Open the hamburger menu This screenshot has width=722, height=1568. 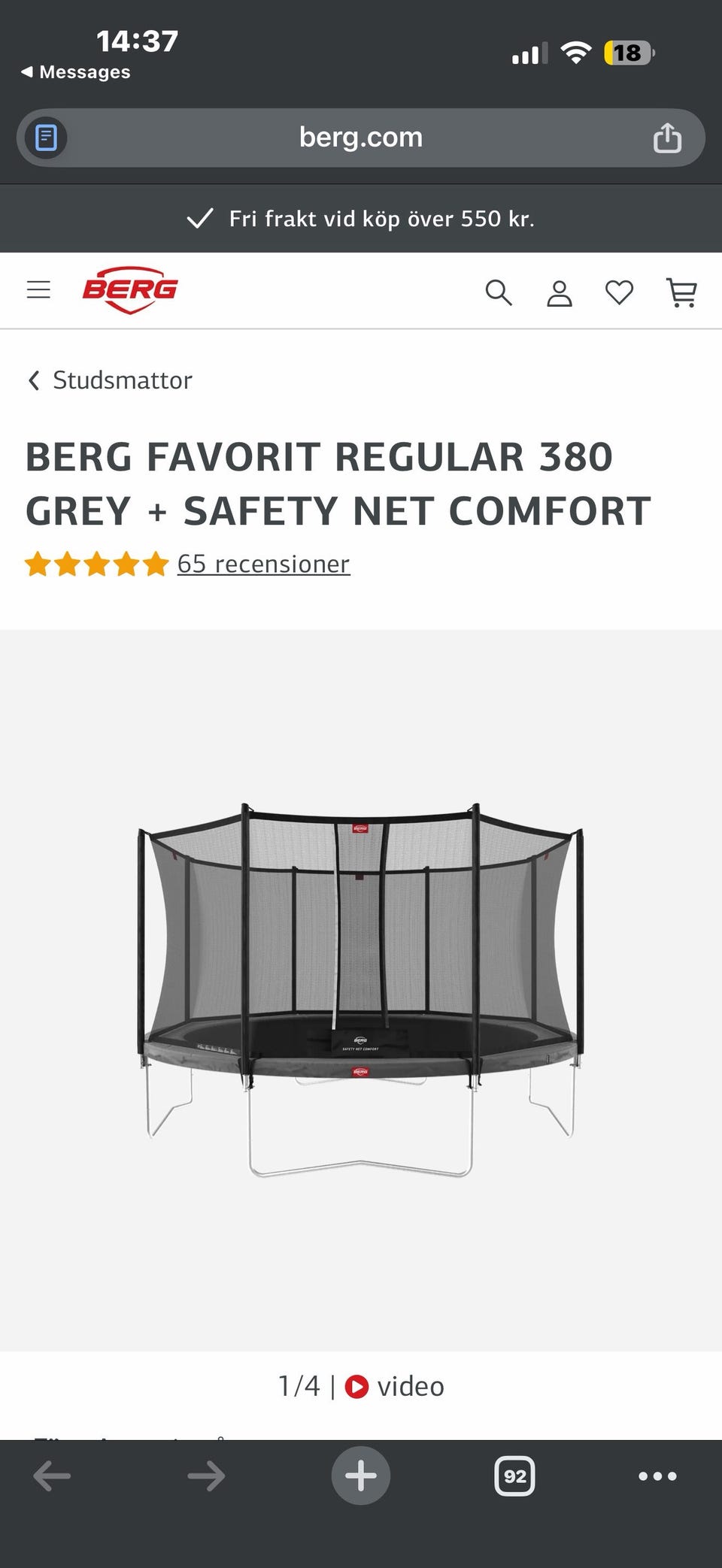pyautogui.click(x=38, y=290)
